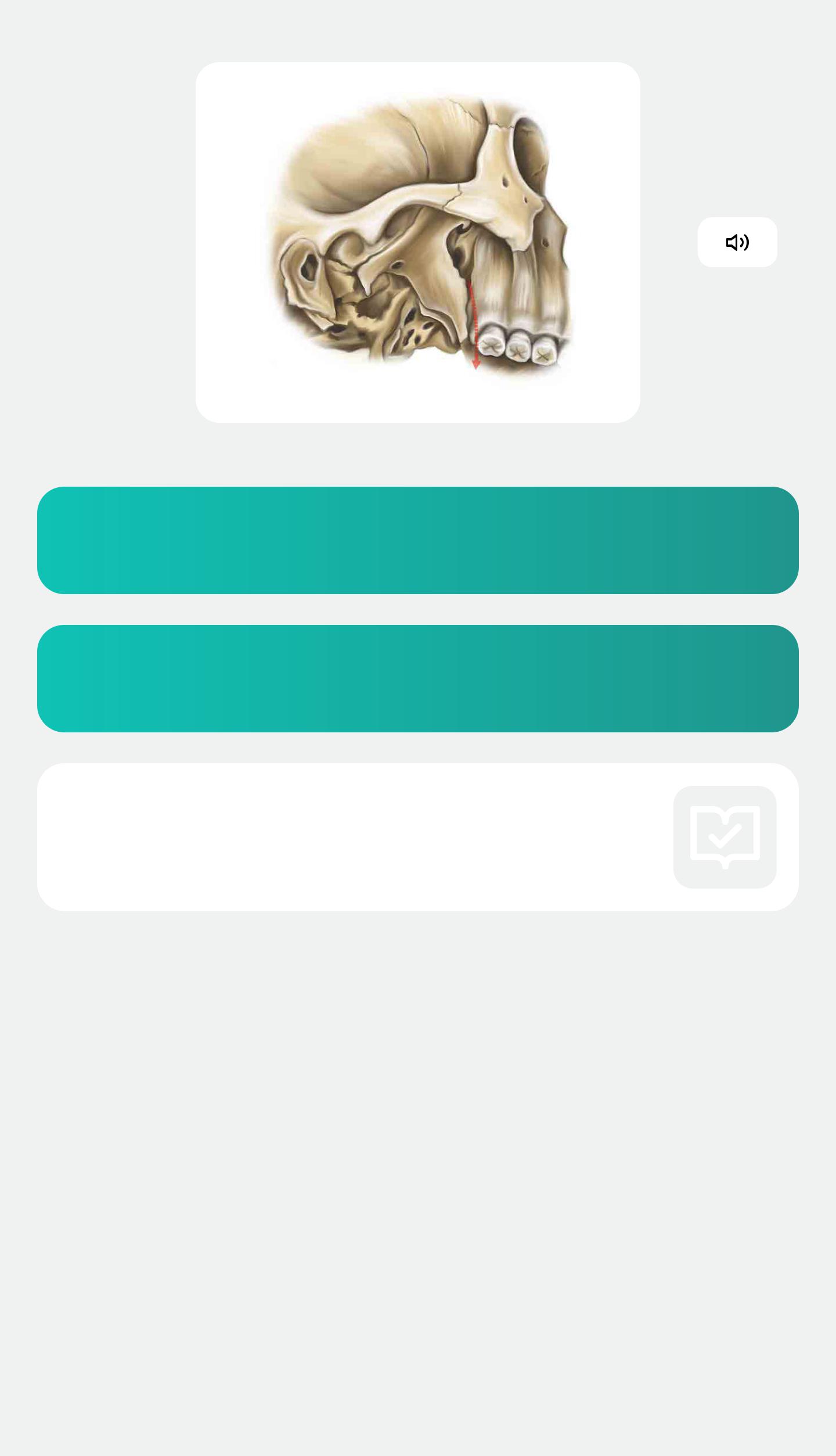Play the audio pronunciation speaker button
The image size is (836, 1456).
tap(737, 242)
